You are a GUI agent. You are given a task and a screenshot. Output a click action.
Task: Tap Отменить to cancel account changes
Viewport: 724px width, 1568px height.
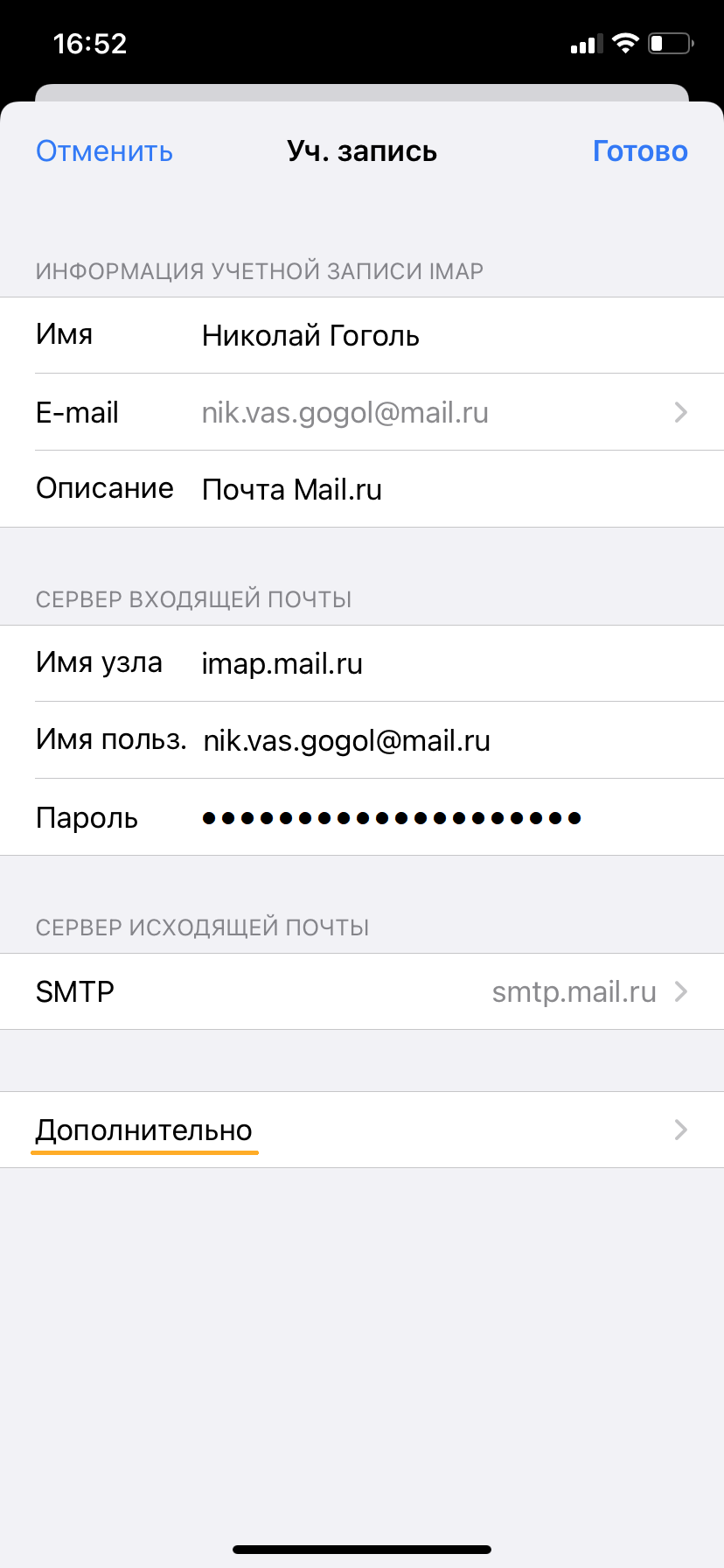point(104,151)
